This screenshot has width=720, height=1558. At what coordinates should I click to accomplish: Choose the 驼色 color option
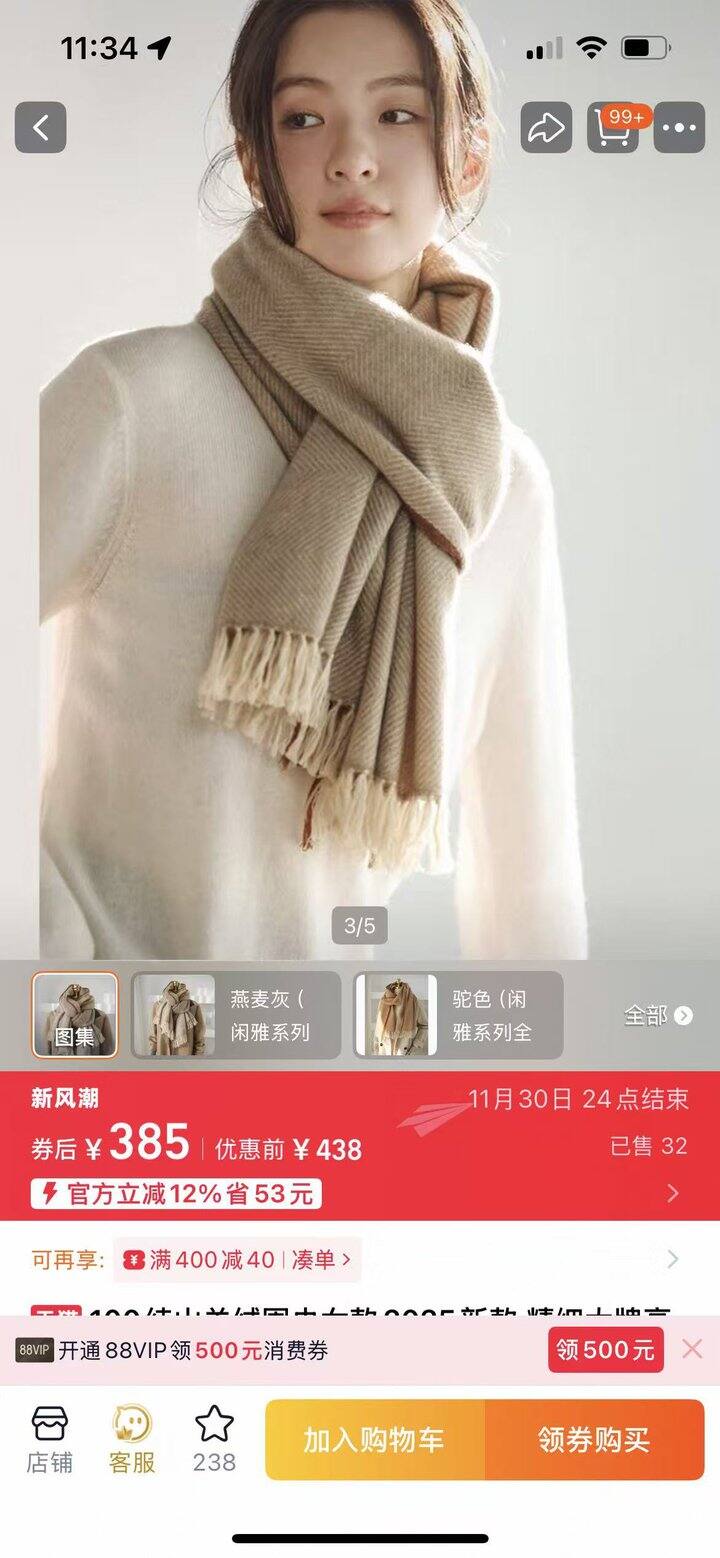[x=459, y=1015]
